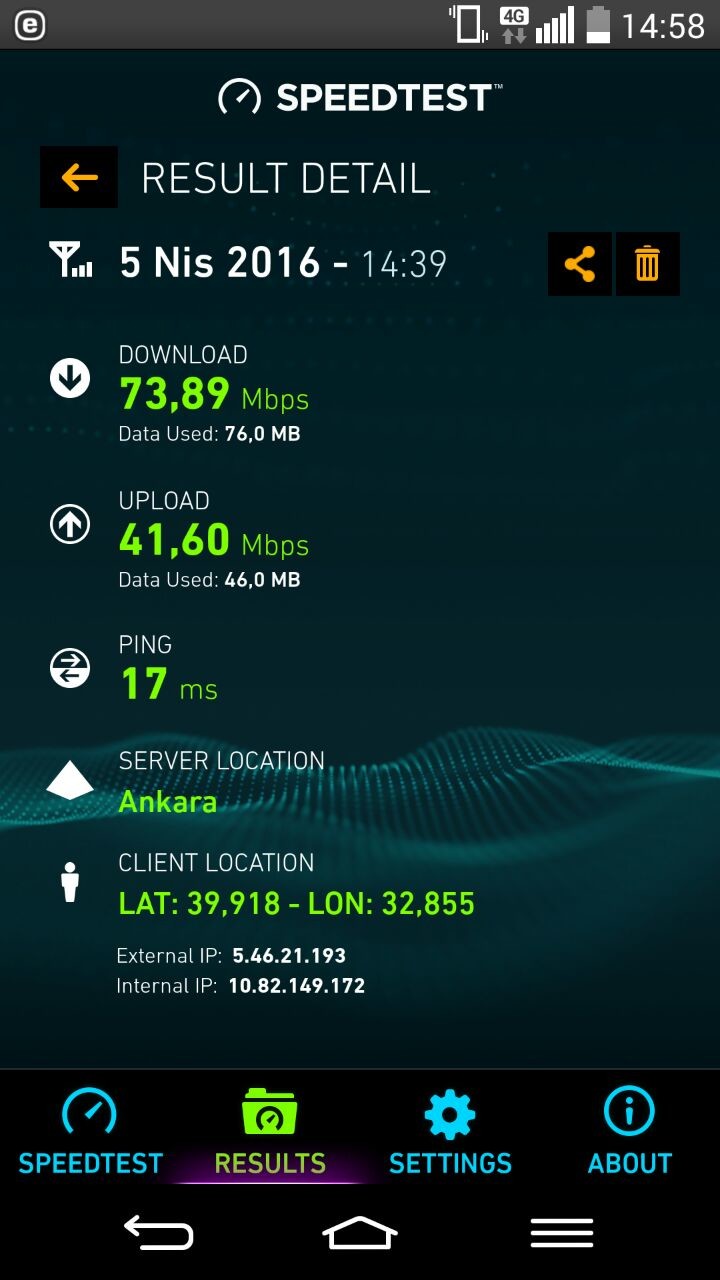The image size is (720, 1280).
Task: Go to the home screen
Action: (x=360, y=1233)
